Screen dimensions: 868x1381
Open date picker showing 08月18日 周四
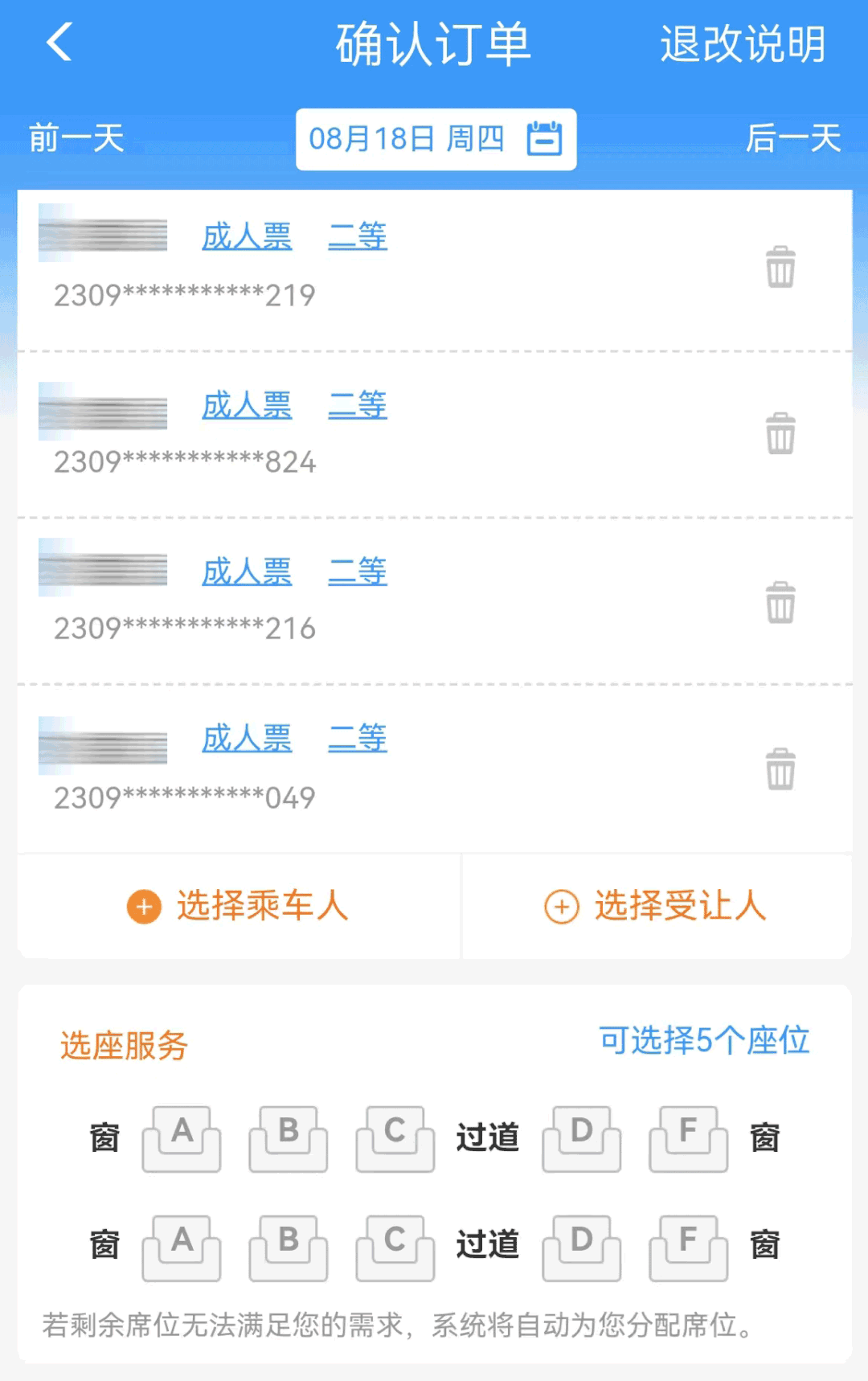pos(436,139)
